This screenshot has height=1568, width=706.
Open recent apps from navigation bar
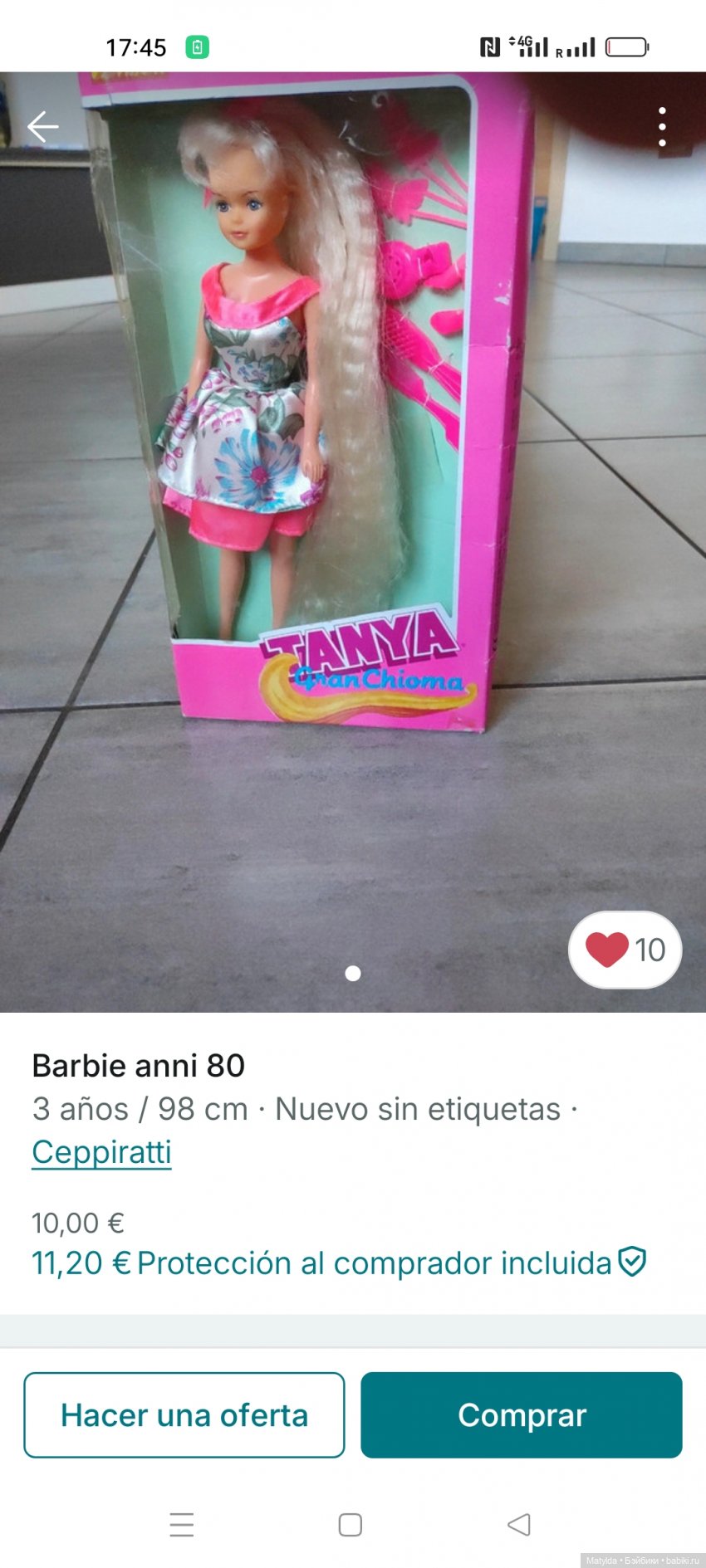tap(182, 1525)
